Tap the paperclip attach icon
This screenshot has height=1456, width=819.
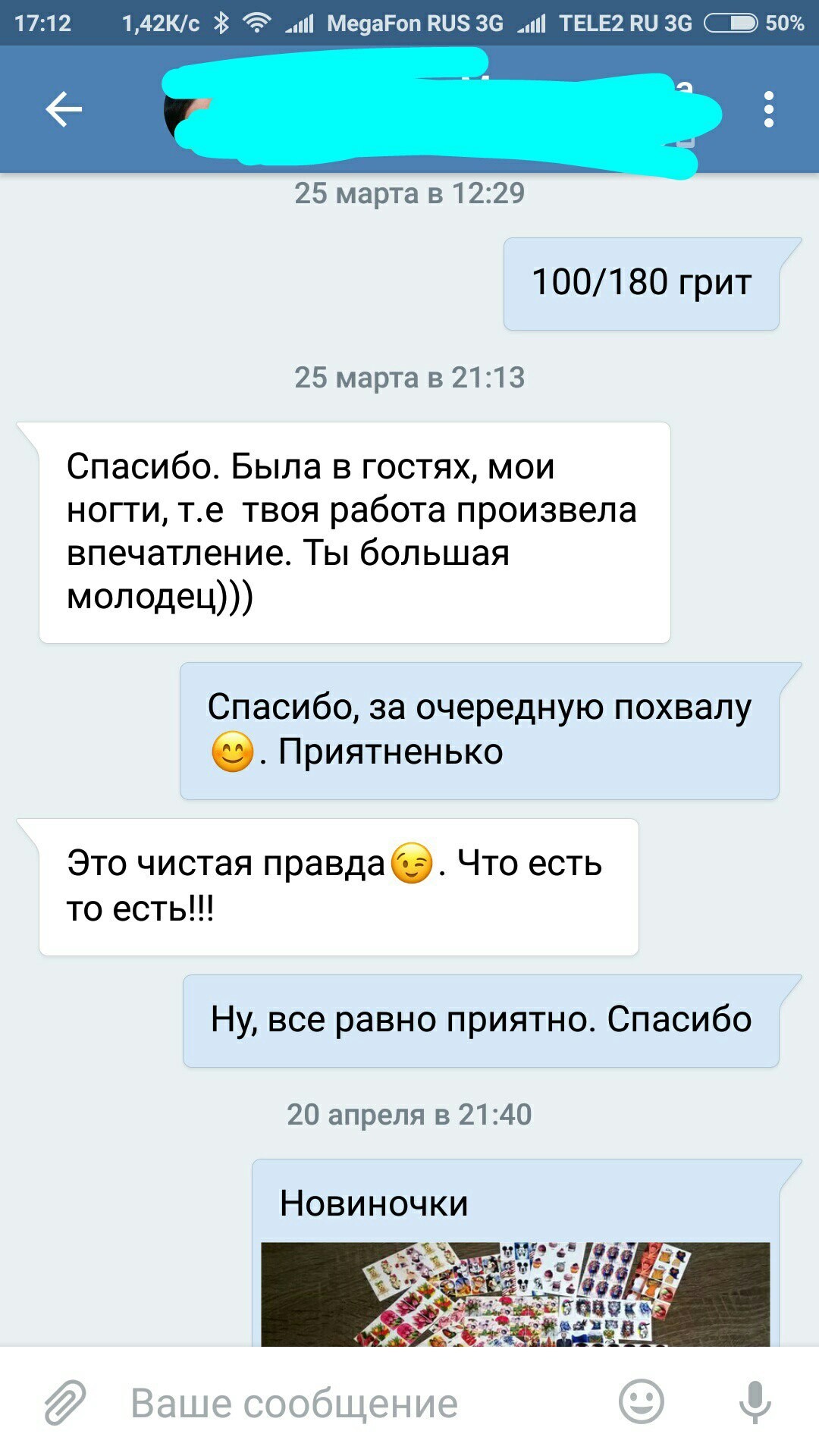click(x=65, y=1402)
